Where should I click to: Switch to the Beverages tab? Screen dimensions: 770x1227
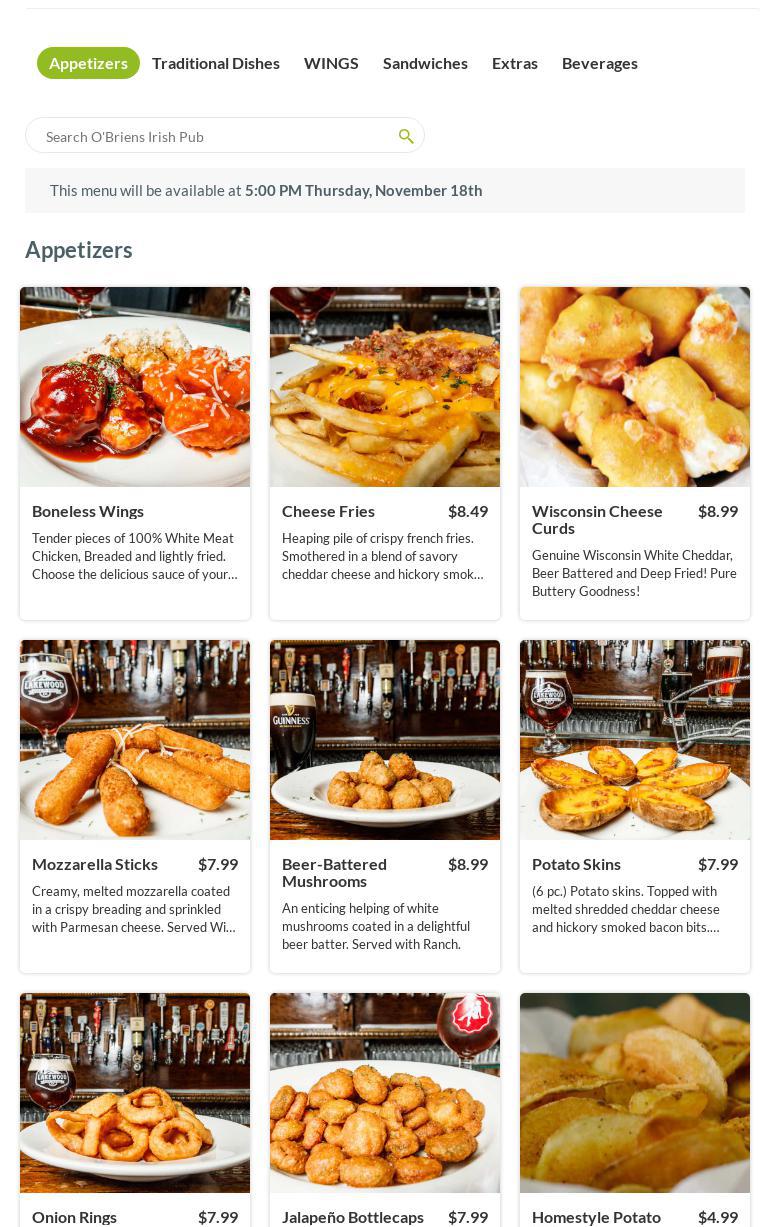tap(600, 63)
